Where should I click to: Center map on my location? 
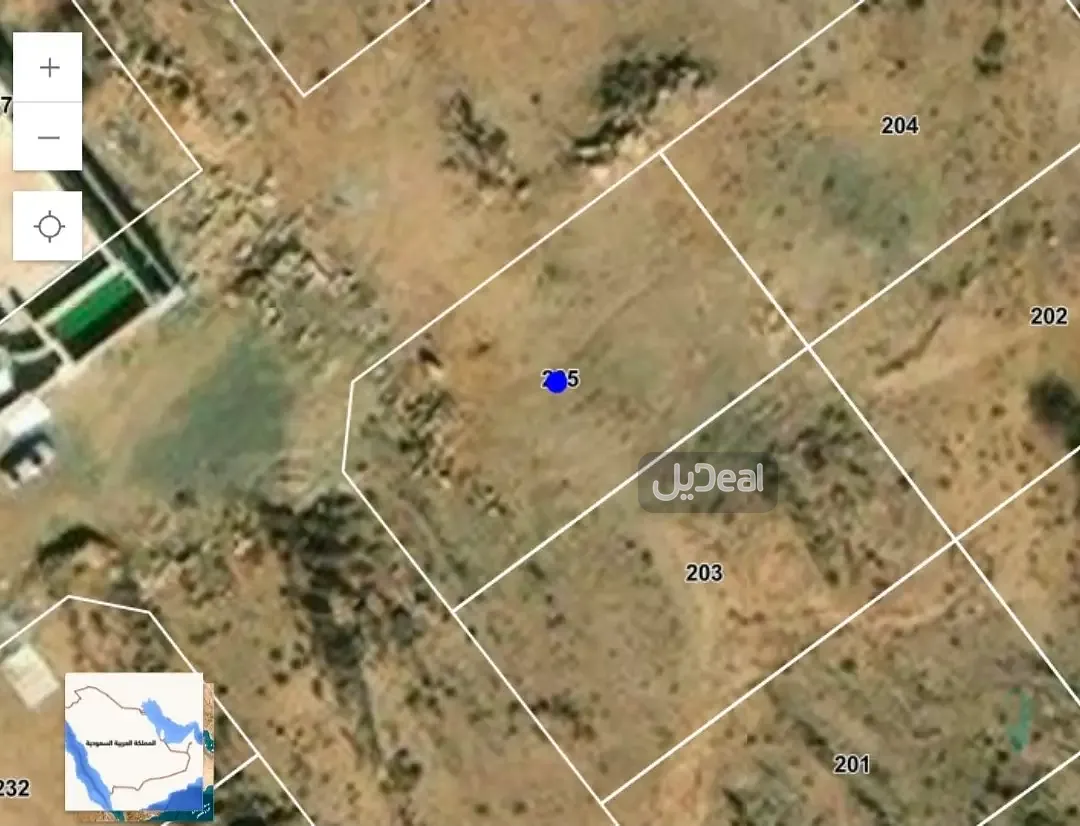click(48, 227)
